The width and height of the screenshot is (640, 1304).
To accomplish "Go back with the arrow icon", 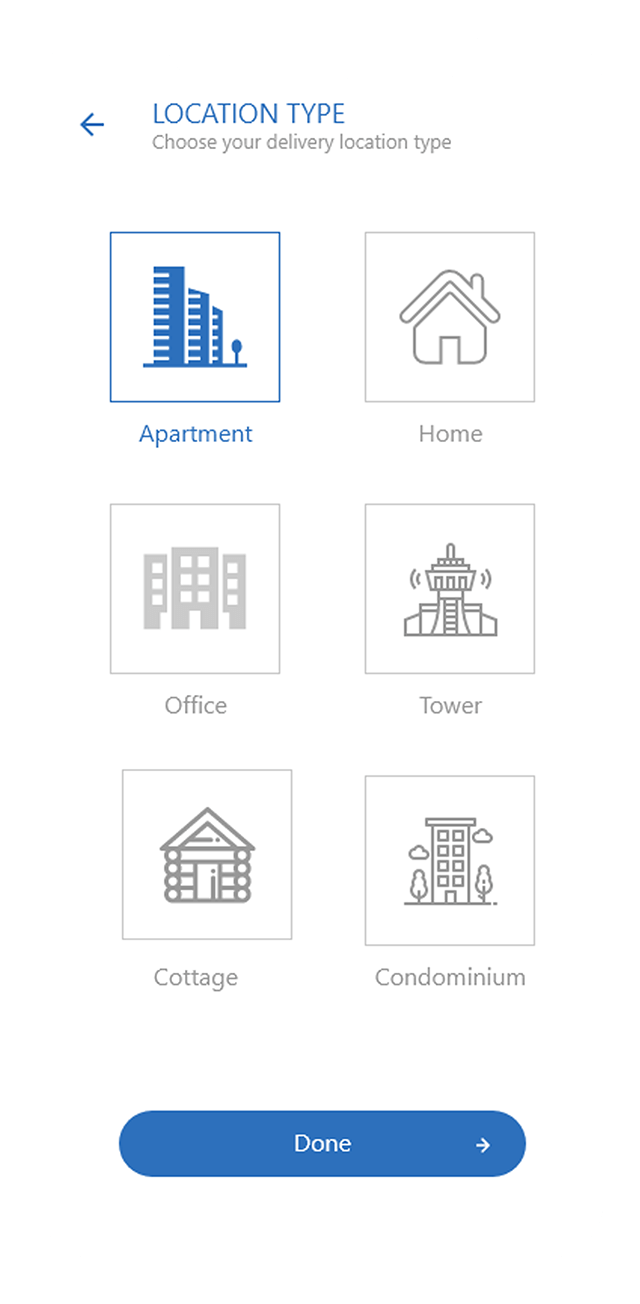I will (92, 124).
